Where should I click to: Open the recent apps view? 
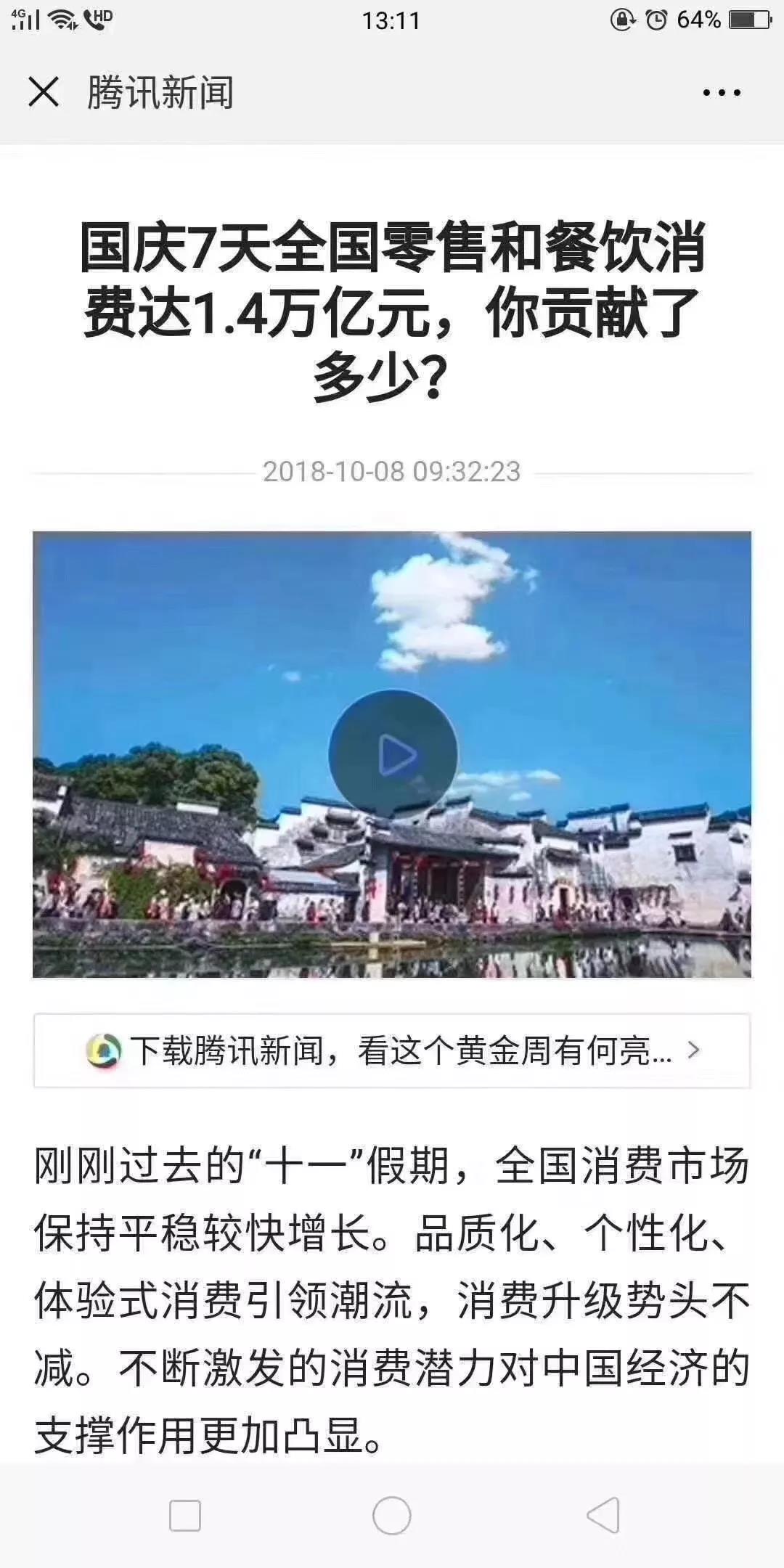[x=184, y=1516]
